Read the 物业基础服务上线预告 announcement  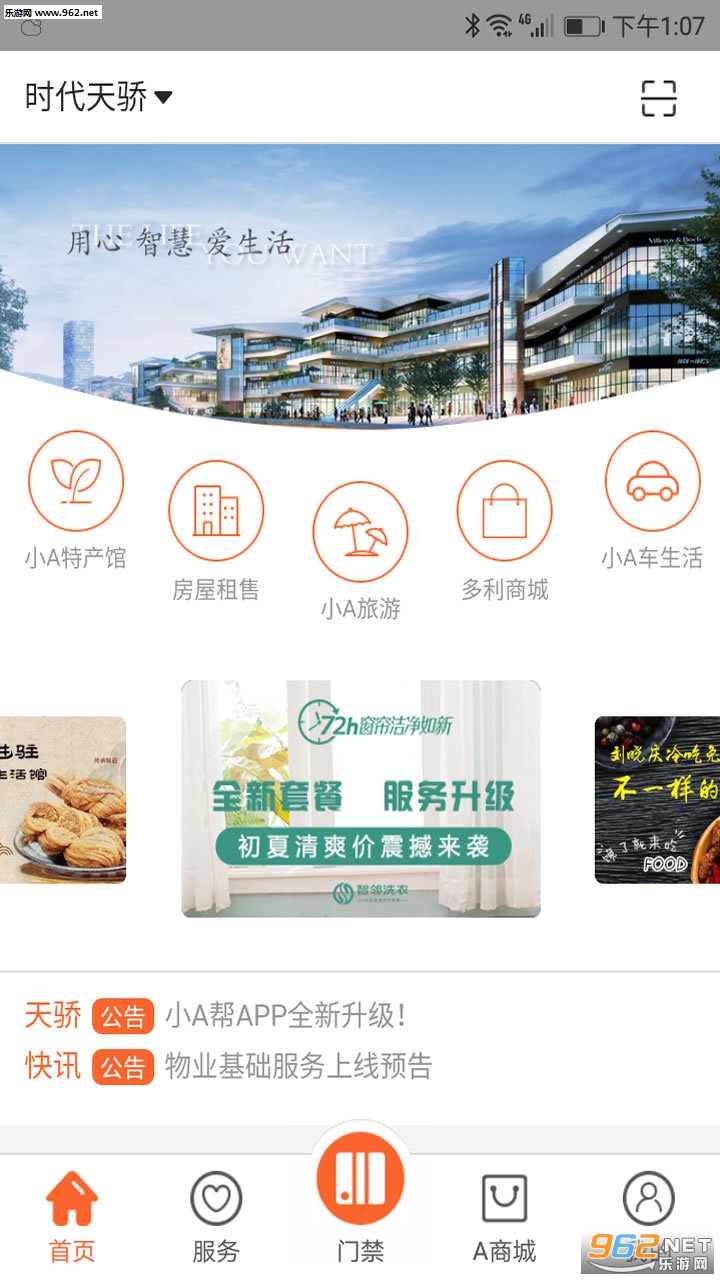tap(298, 1066)
